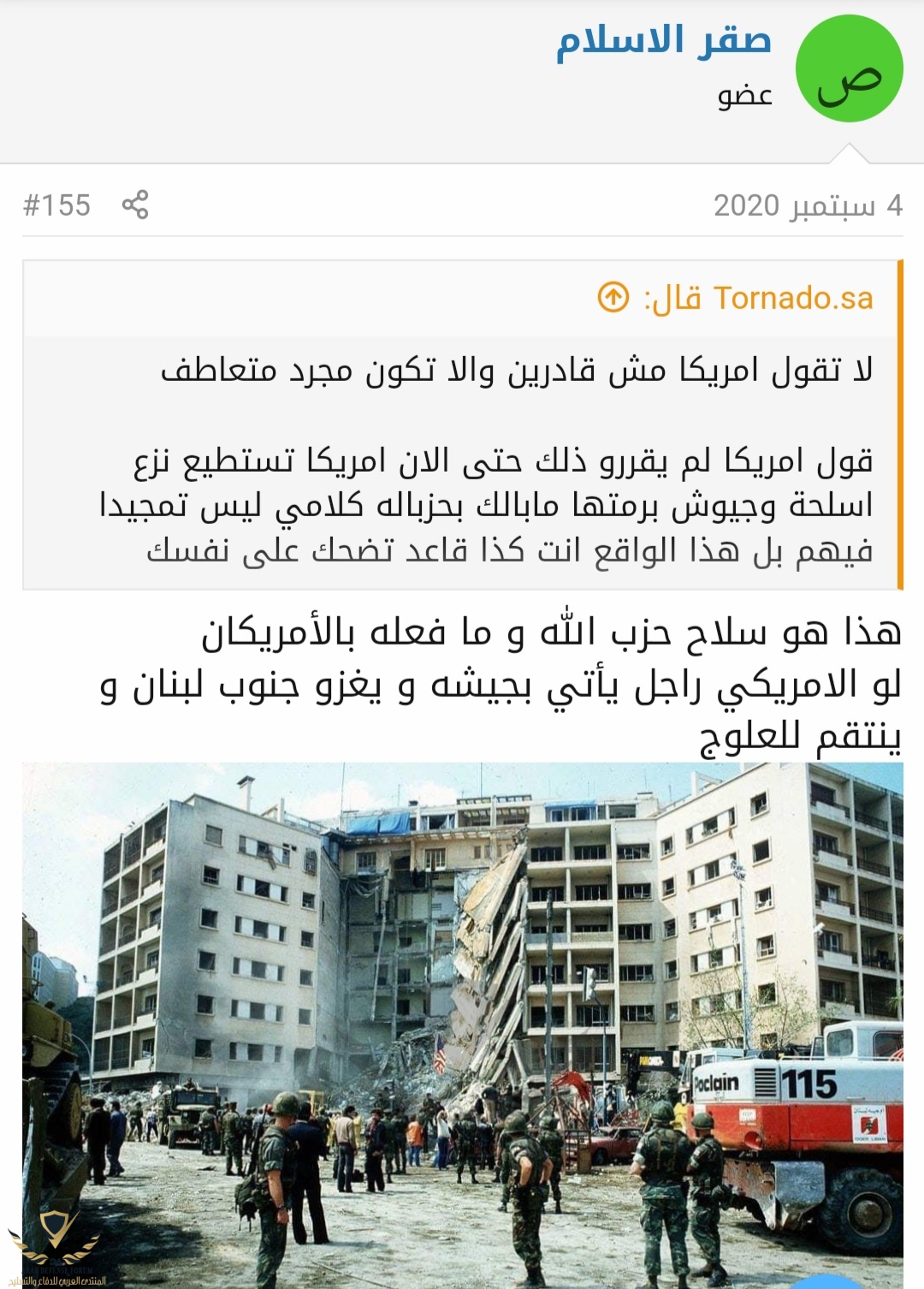Jump to Tornado.sa's quoted post
This screenshot has height=1289, width=924.
[613, 298]
